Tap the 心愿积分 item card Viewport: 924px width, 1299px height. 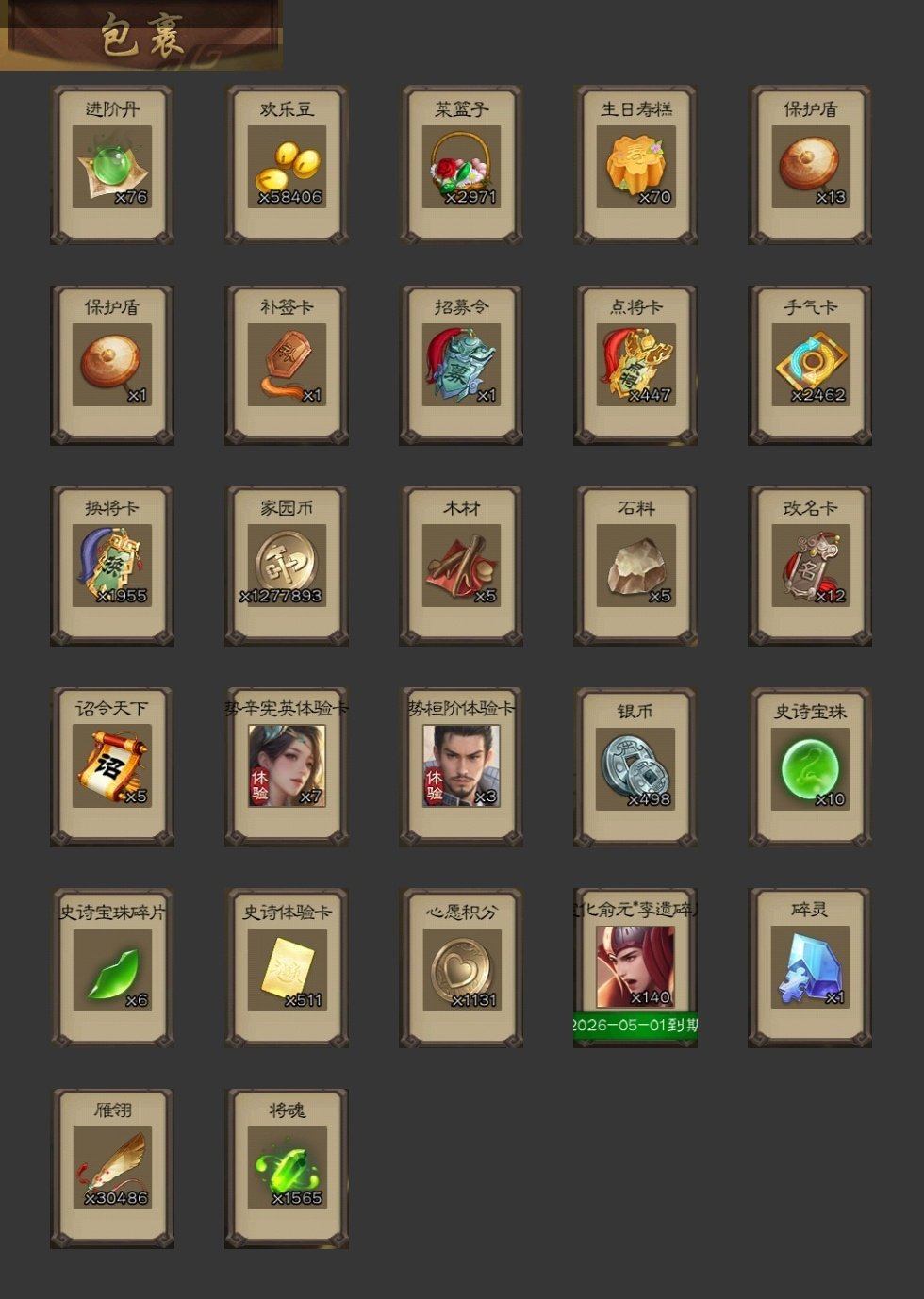click(x=461, y=968)
